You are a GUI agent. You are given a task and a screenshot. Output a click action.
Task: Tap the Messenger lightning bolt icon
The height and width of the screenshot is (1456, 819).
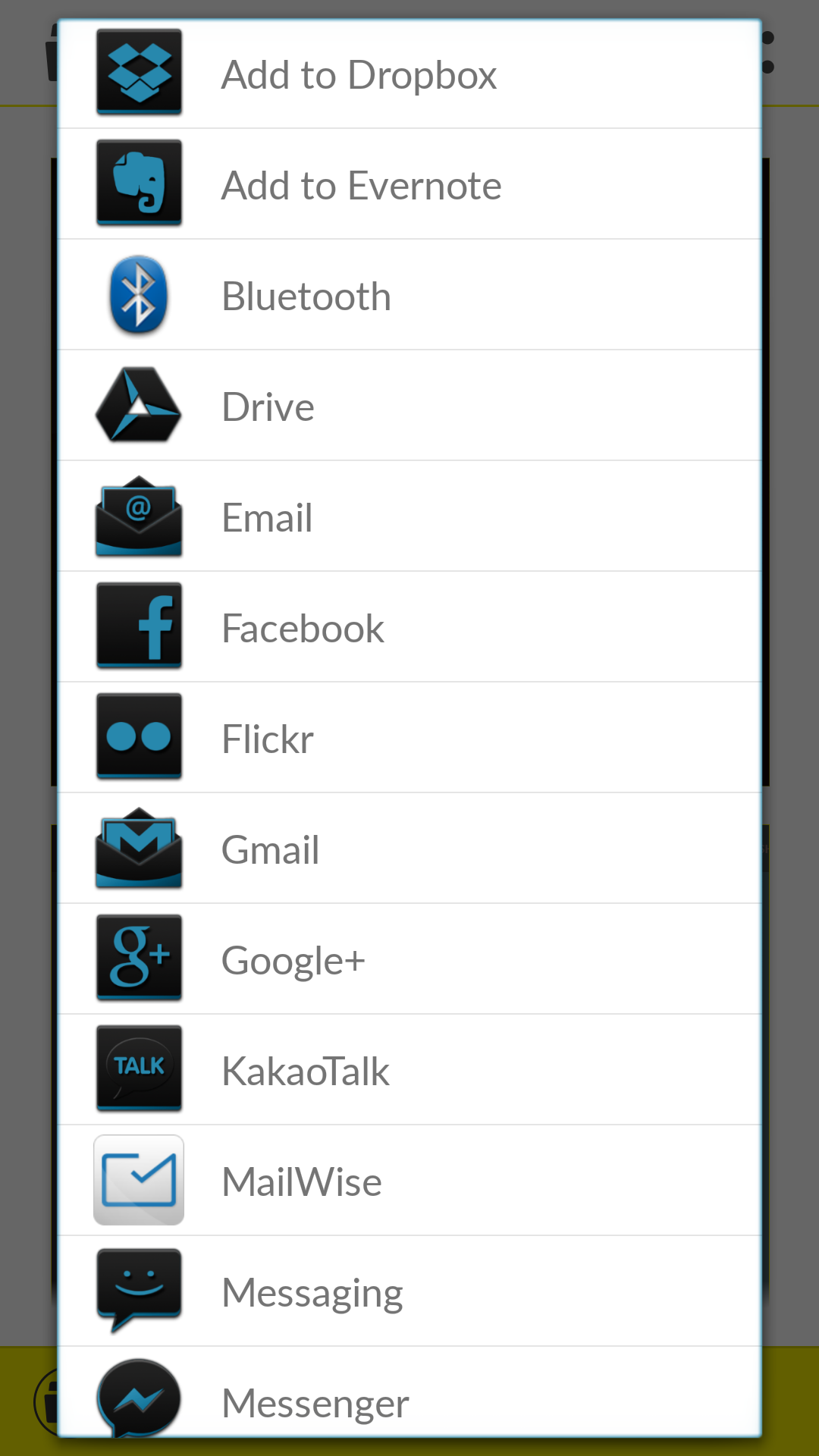click(139, 1402)
